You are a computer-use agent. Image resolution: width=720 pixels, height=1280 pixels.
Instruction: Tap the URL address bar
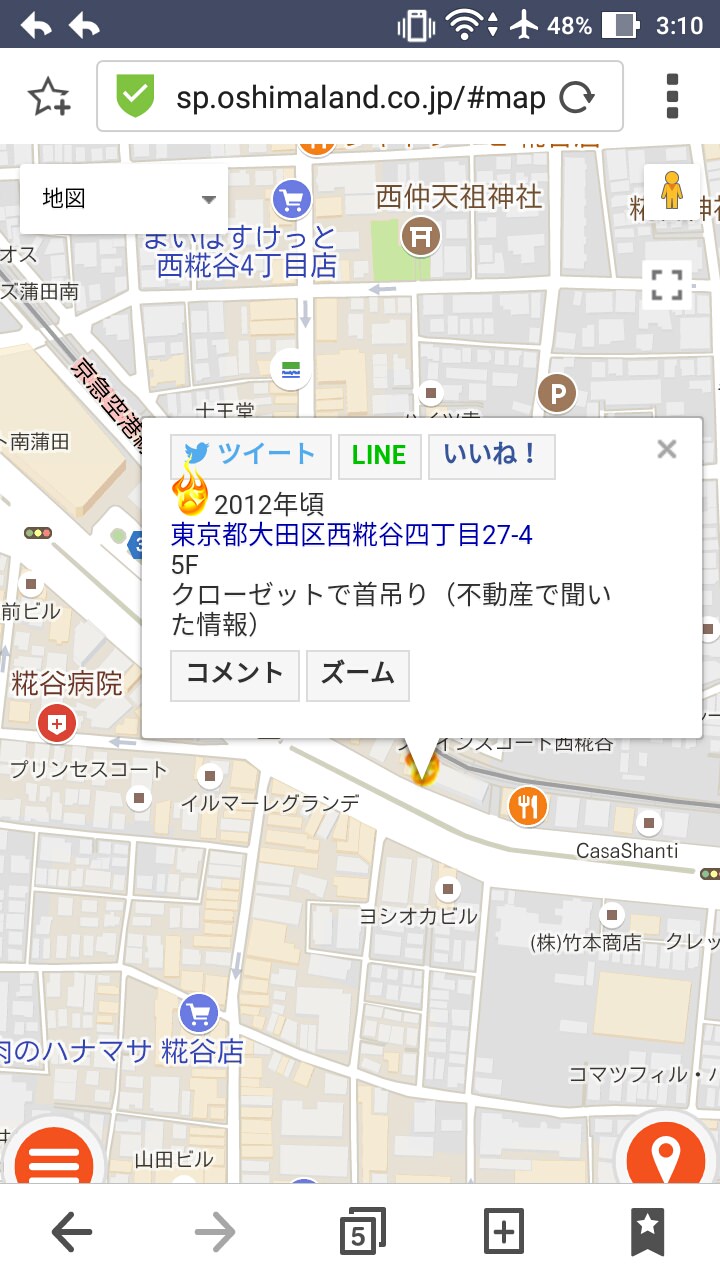[360, 98]
